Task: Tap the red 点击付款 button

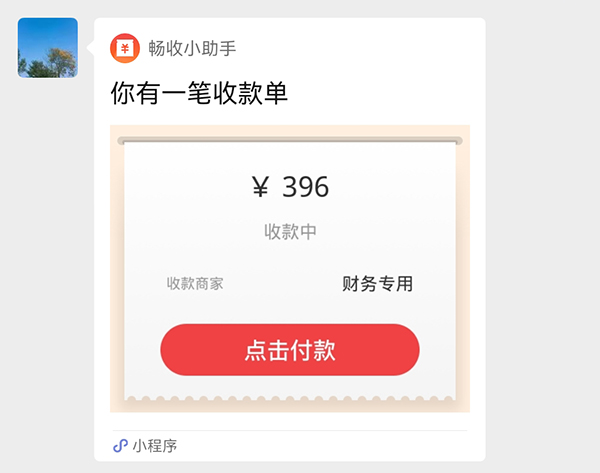Action: click(x=290, y=350)
